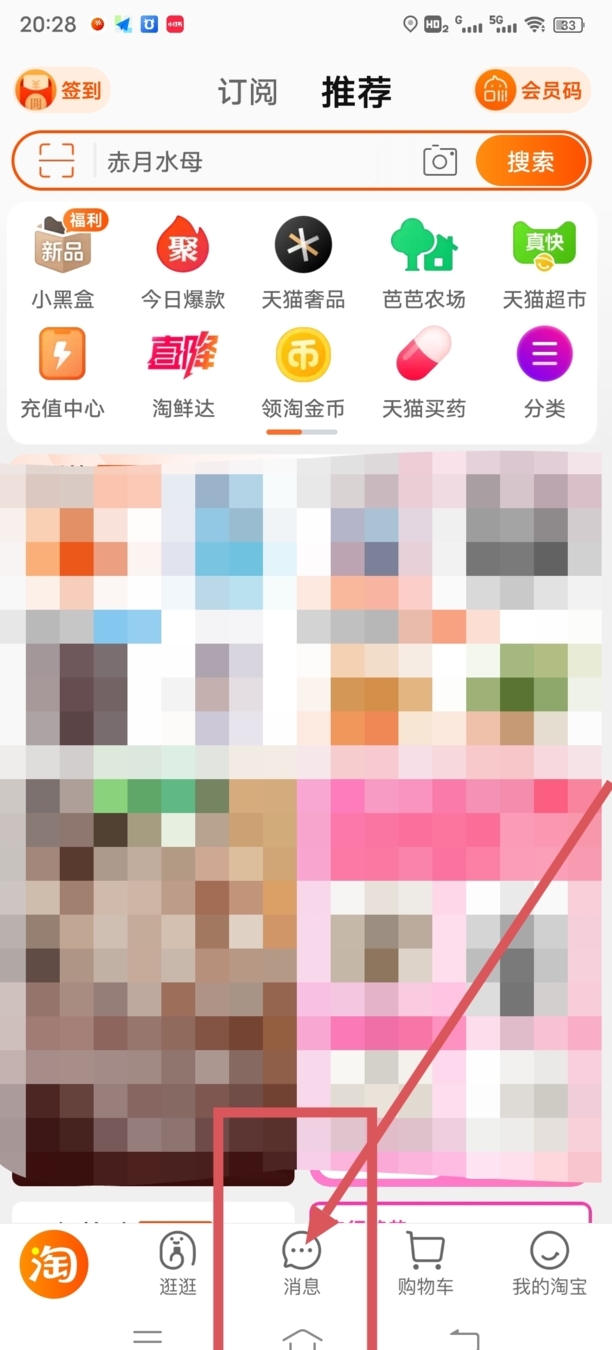This screenshot has height=1350, width=612.
Task: Open the 购物车 shopping cart tab
Action: [x=425, y=1264]
